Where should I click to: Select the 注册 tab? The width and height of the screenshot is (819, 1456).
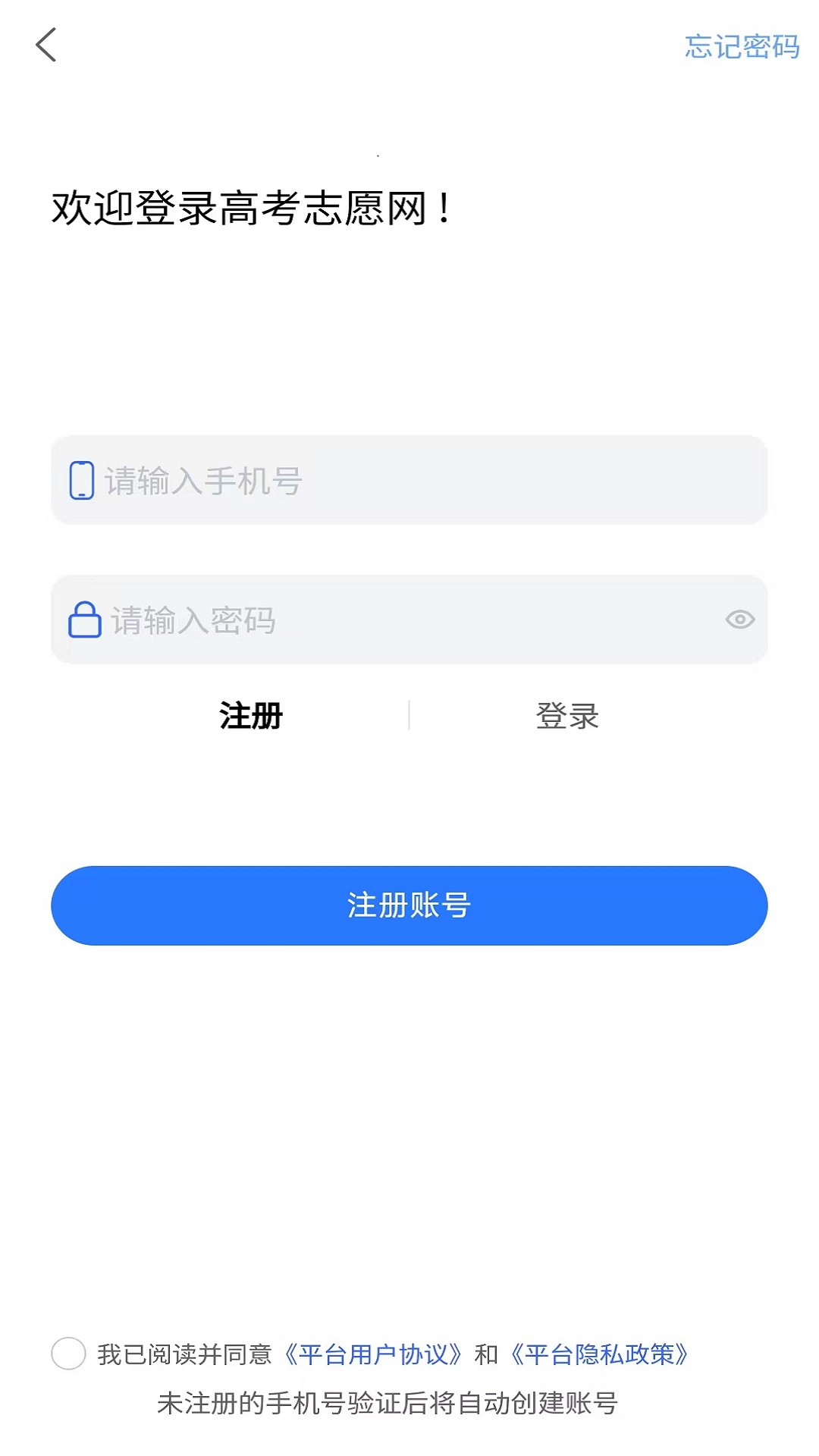point(249,716)
